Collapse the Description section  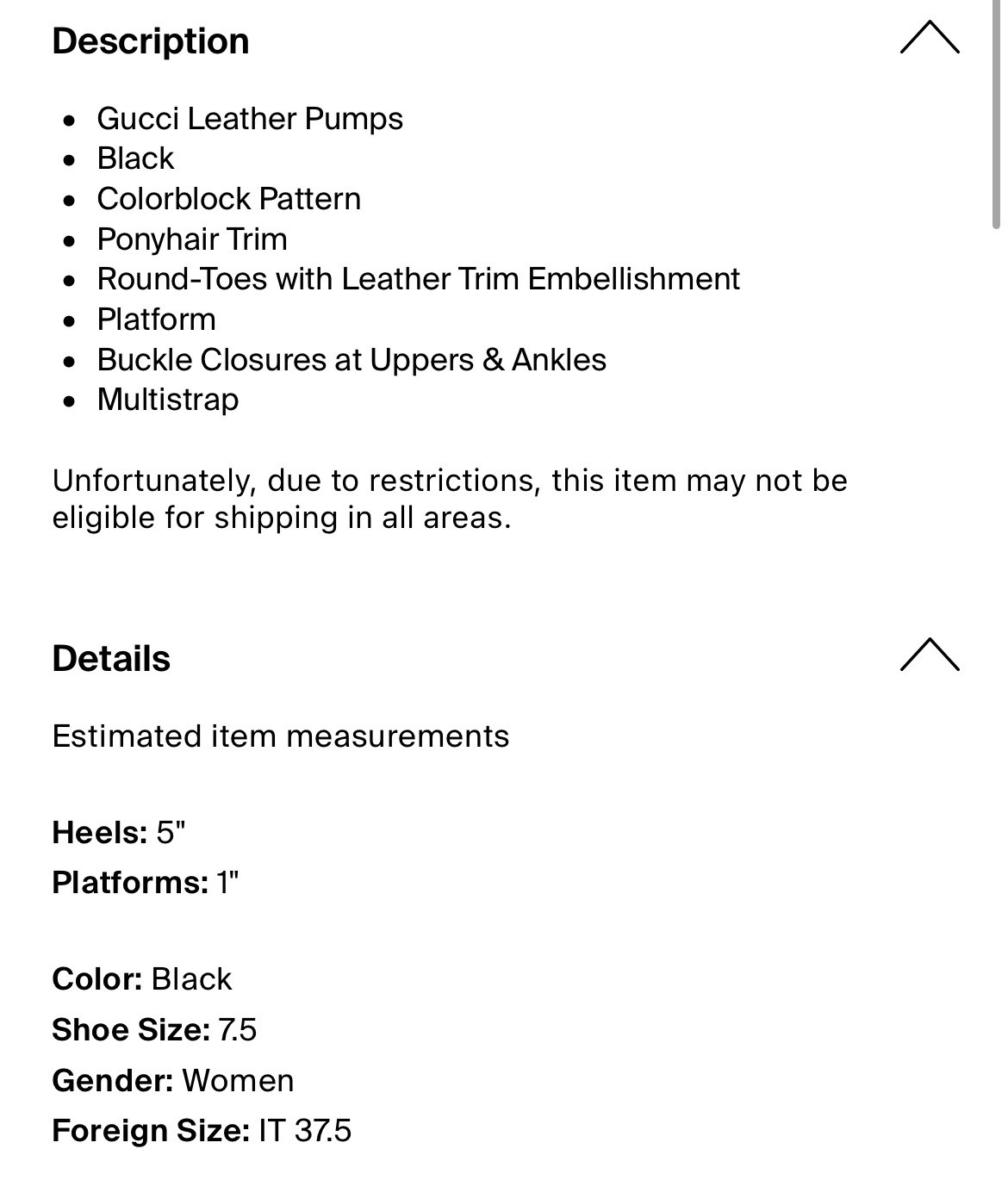tap(929, 39)
